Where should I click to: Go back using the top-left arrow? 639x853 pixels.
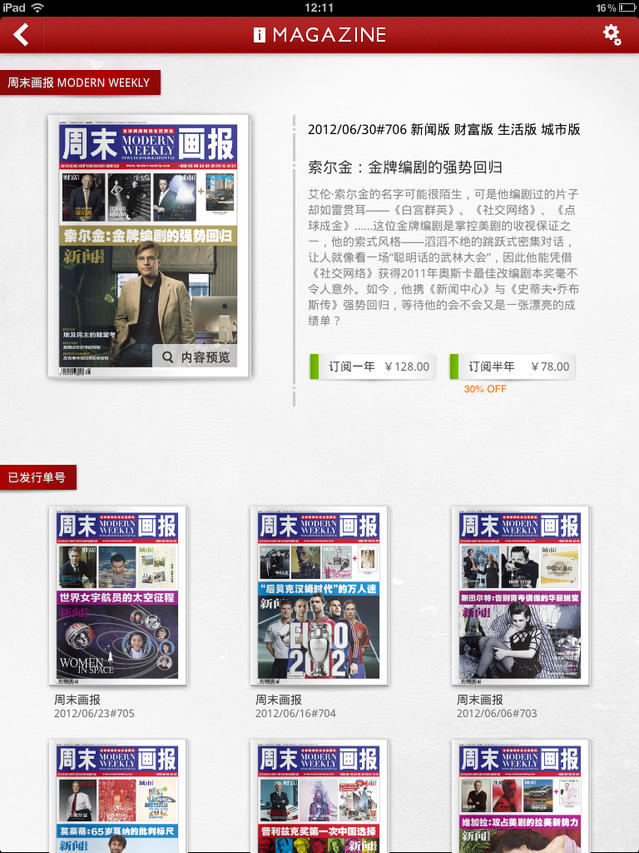[x=22, y=35]
